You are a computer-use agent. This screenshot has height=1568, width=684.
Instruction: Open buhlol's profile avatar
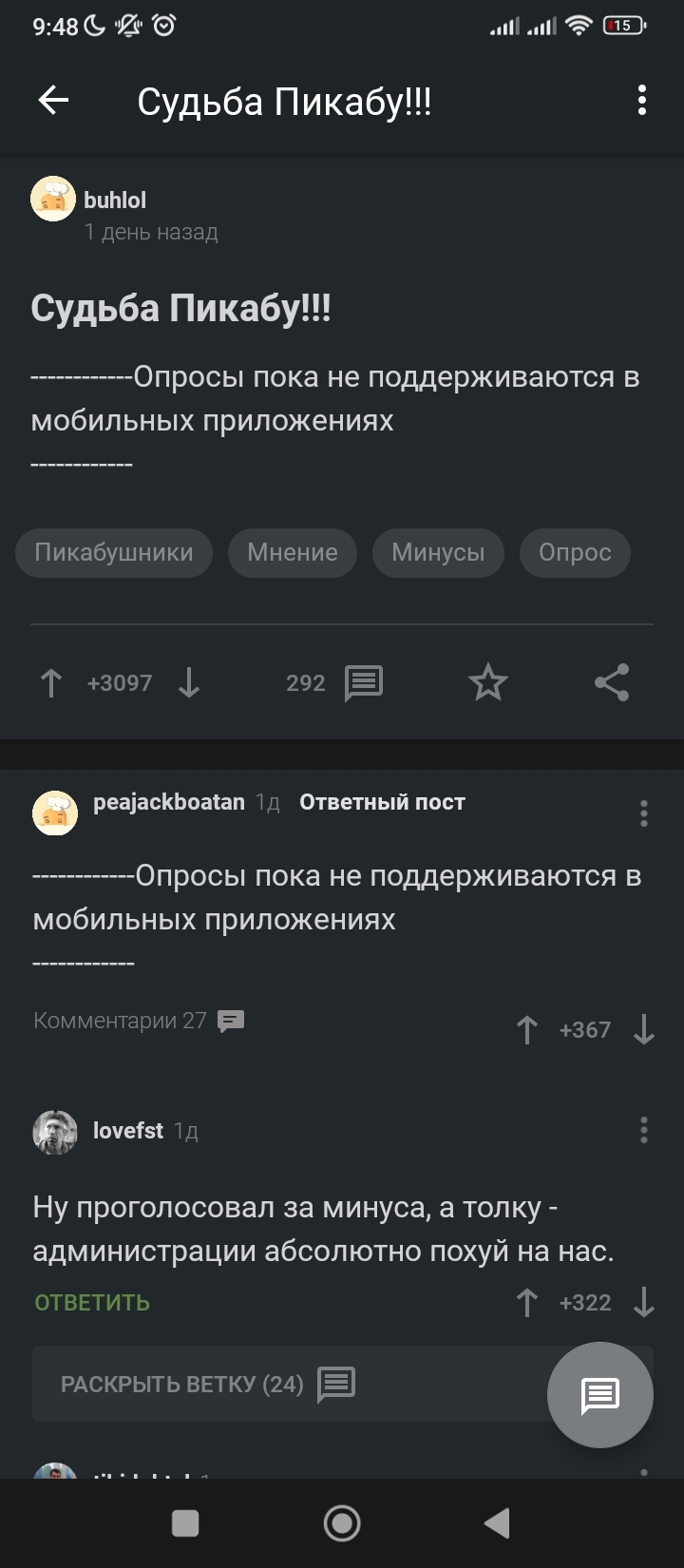click(53, 199)
